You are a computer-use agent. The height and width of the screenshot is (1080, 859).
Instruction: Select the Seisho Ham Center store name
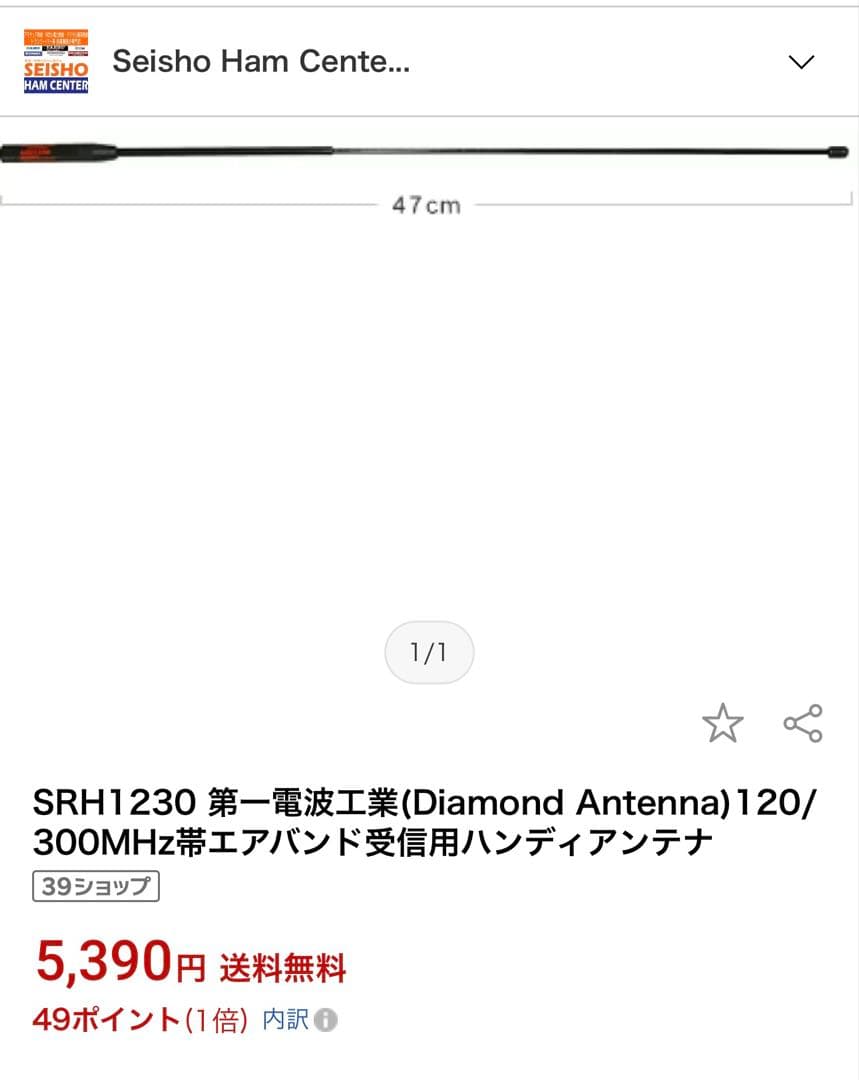click(x=262, y=61)
